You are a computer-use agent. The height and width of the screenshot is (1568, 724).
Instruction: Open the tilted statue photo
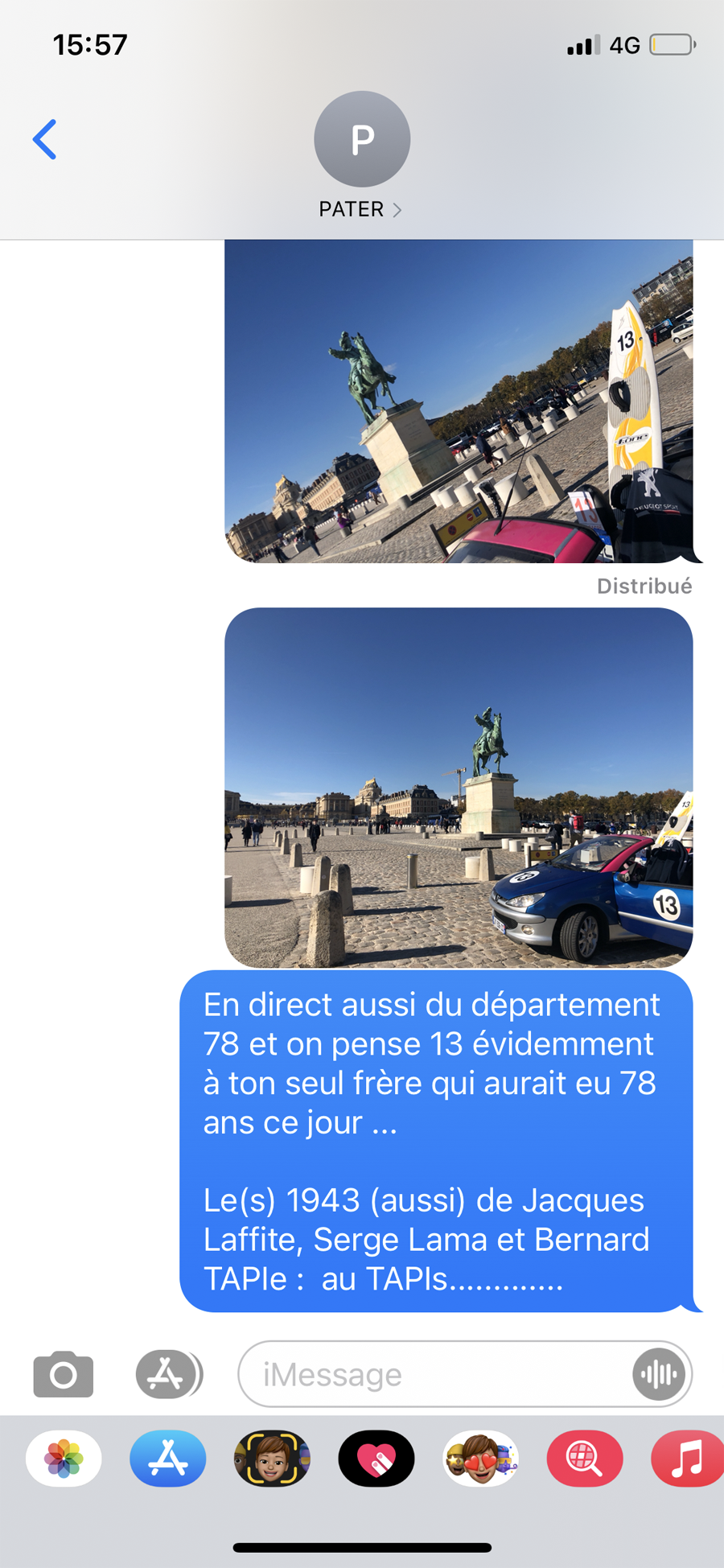tap(458, 401)
